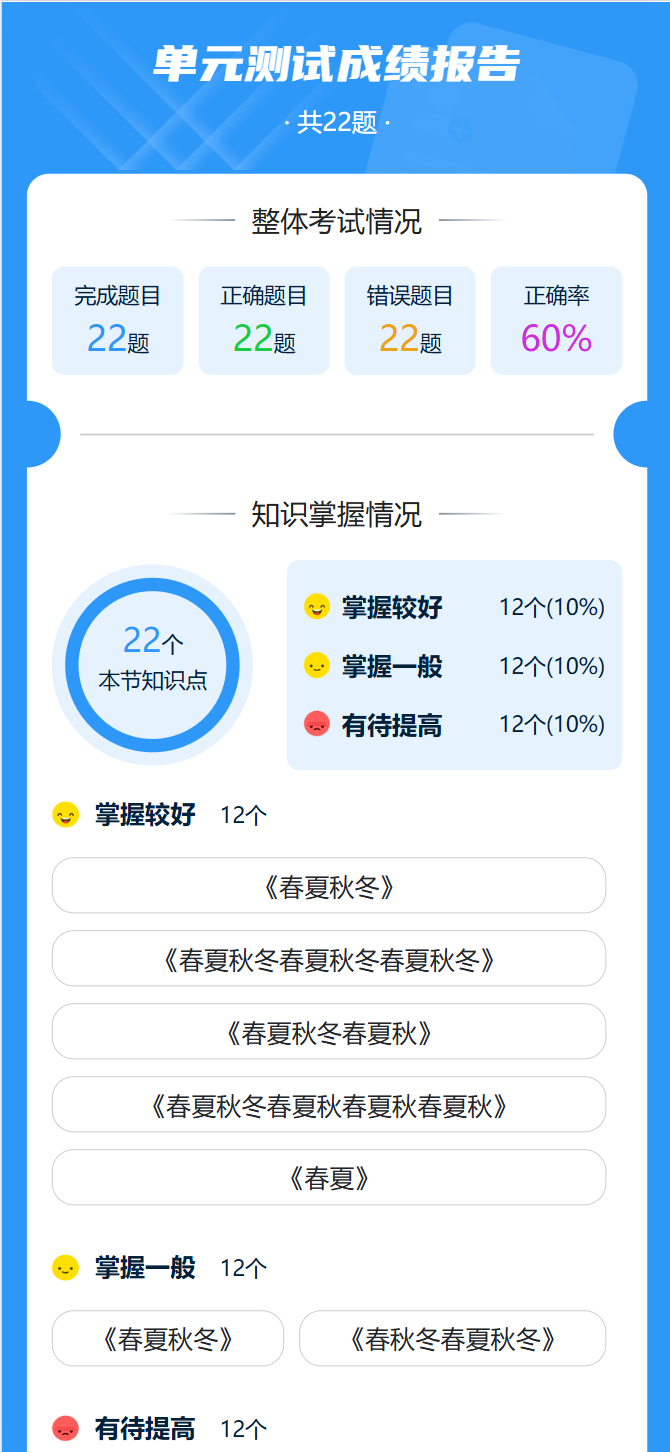Open the 《春夏秋冬春夏秋冬春夏秋冬》 knowledge point
The height and width of the screenshot is (1452, 670).
coord(329,958)
